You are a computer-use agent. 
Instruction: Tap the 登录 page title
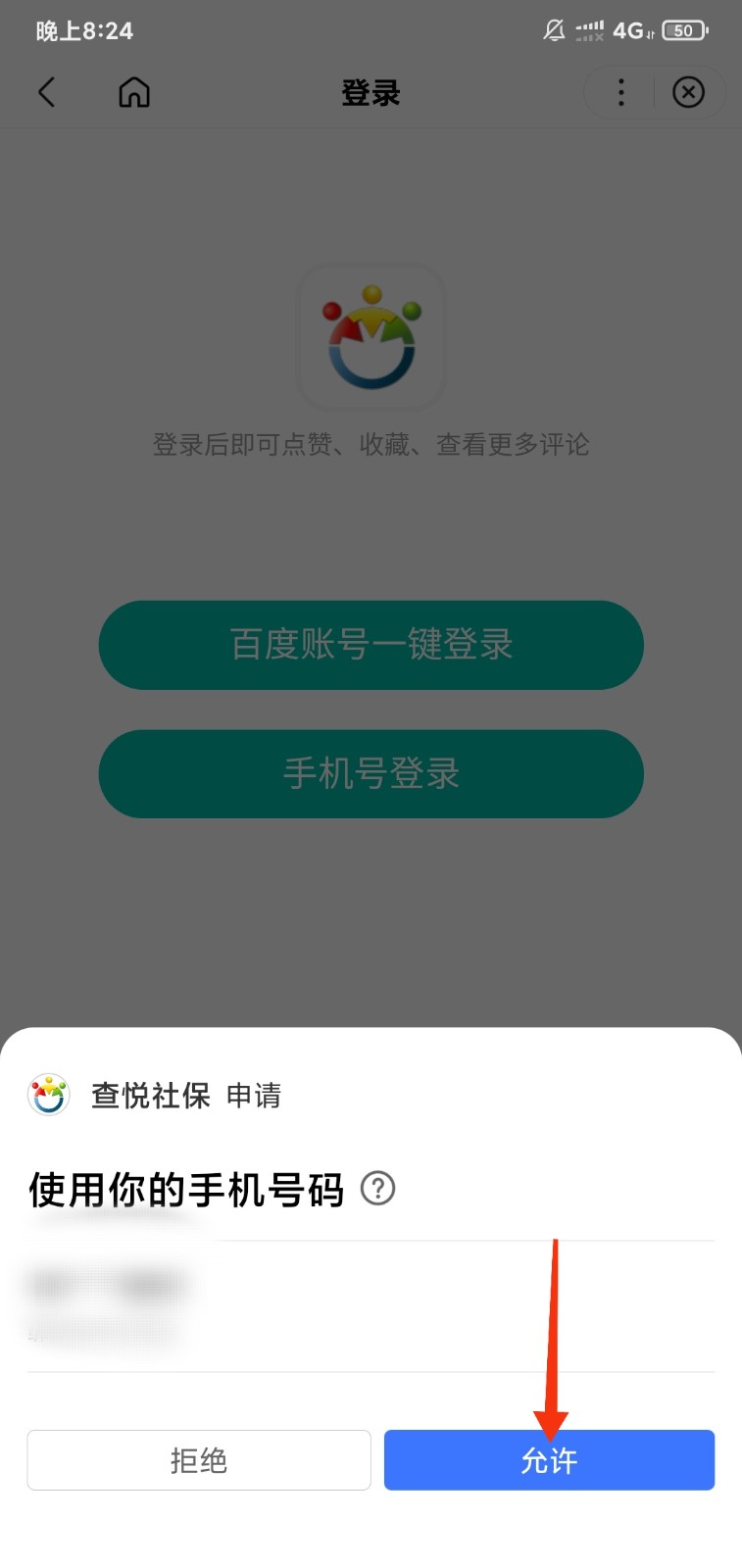371,92
